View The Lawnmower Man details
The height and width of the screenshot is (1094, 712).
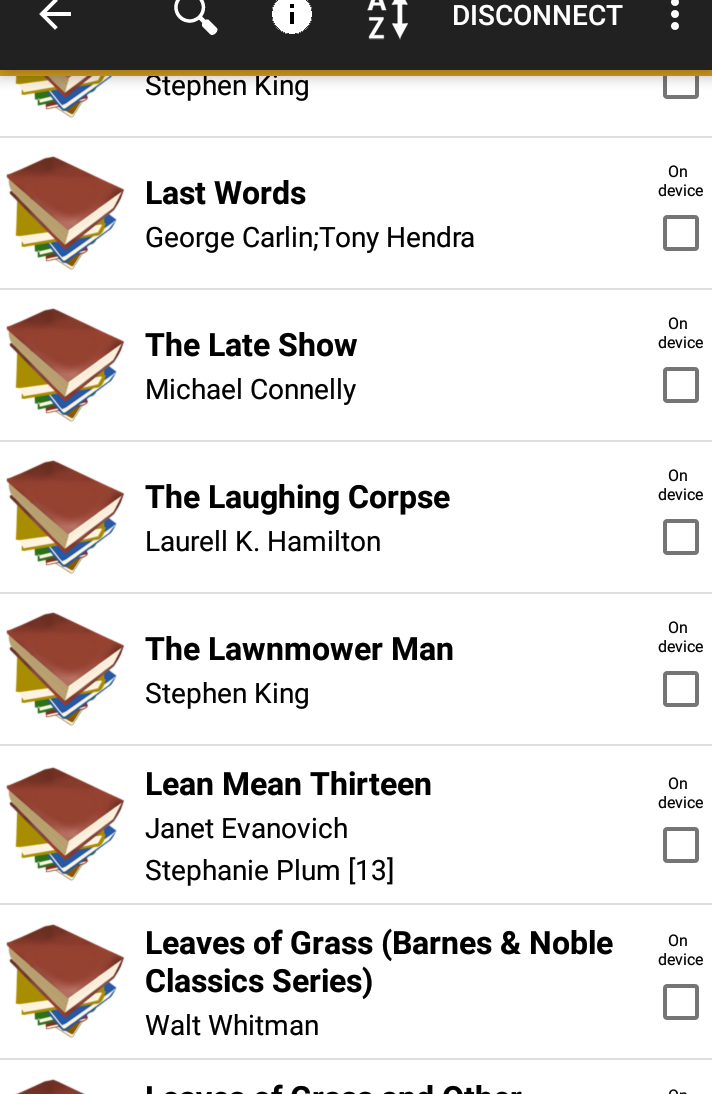coord(299,670)
